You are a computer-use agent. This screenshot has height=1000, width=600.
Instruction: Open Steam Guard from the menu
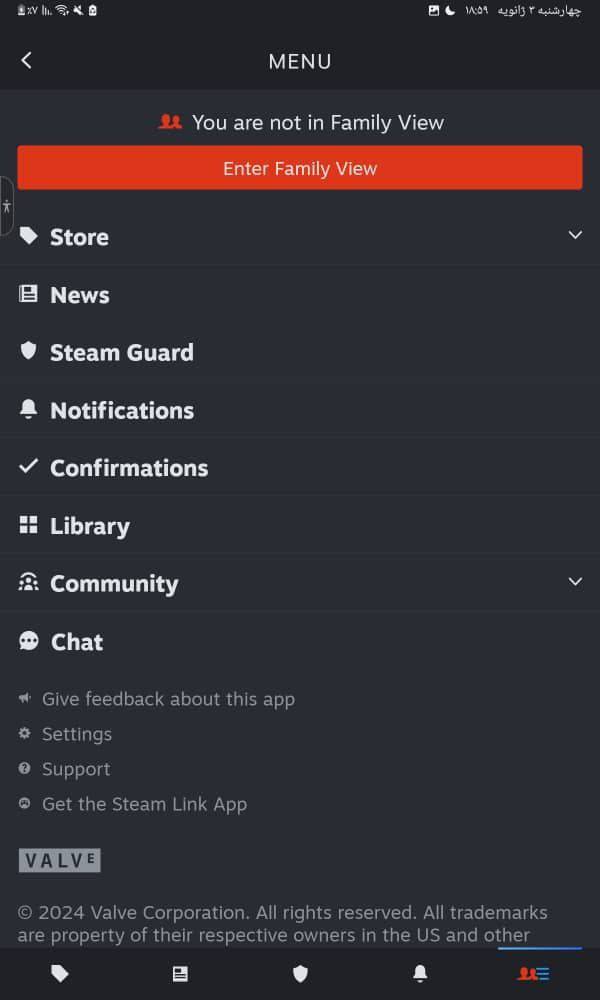[121, 353]
